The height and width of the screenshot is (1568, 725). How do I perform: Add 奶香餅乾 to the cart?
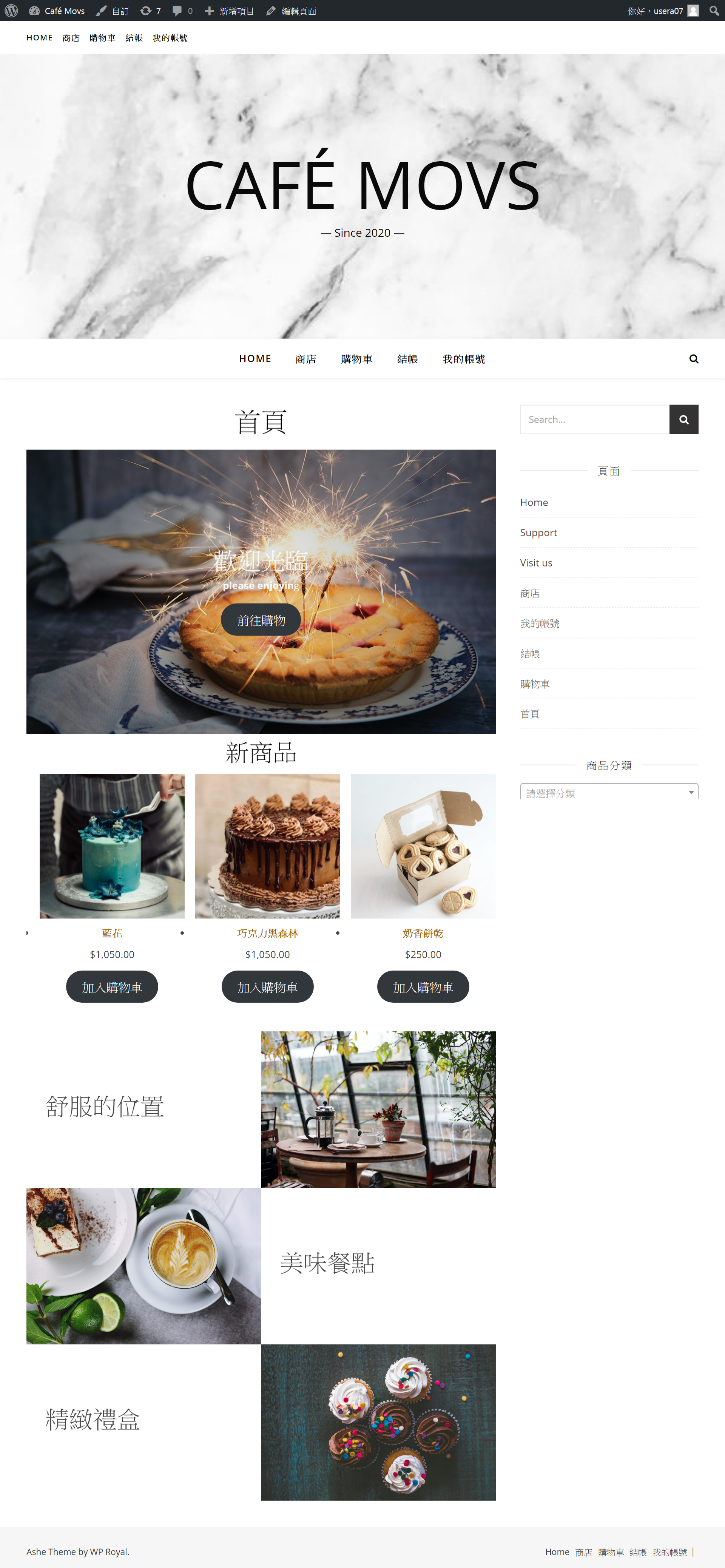(x=423, y=987)
